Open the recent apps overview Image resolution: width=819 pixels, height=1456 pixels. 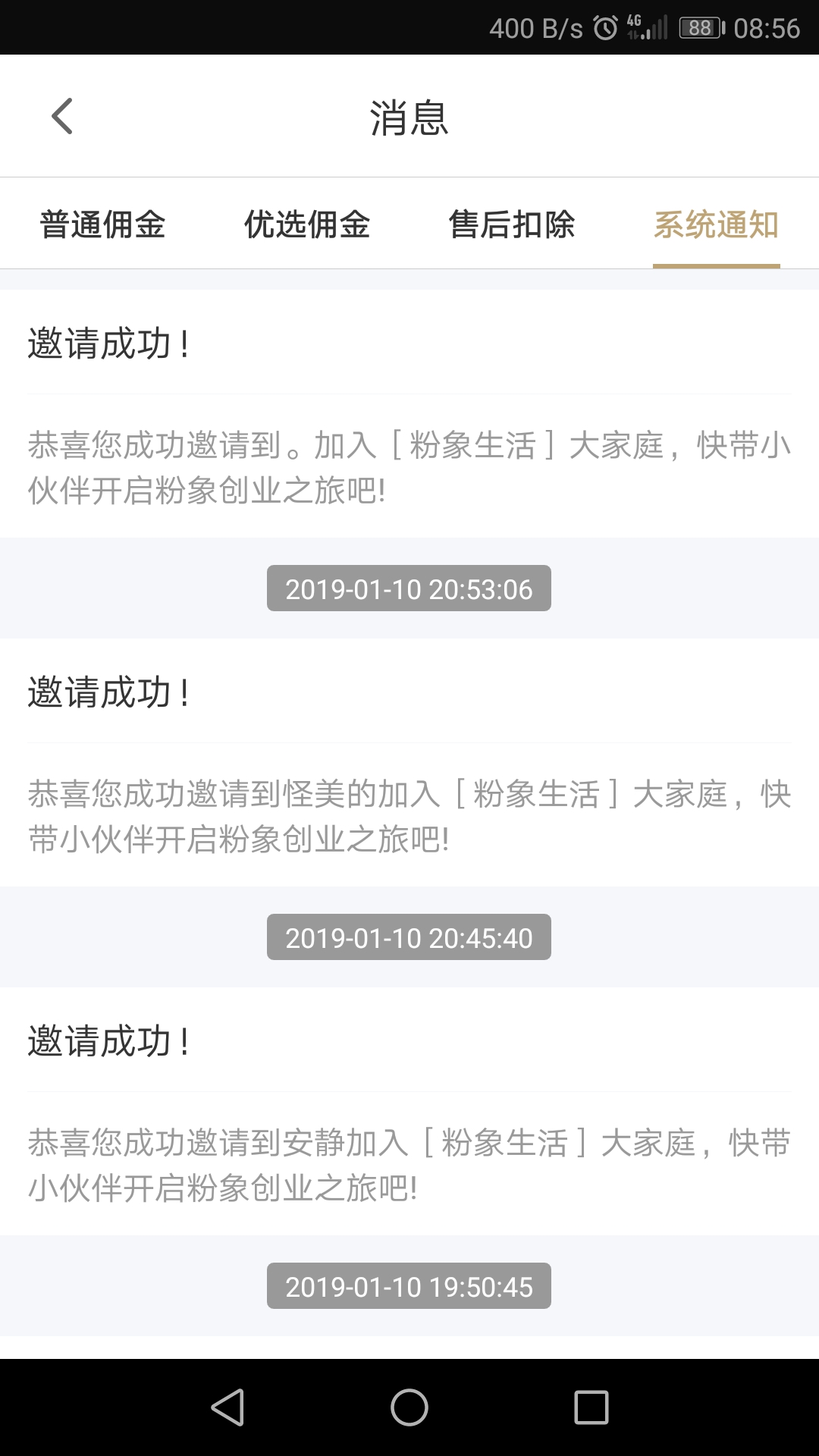click(591, 1407)
